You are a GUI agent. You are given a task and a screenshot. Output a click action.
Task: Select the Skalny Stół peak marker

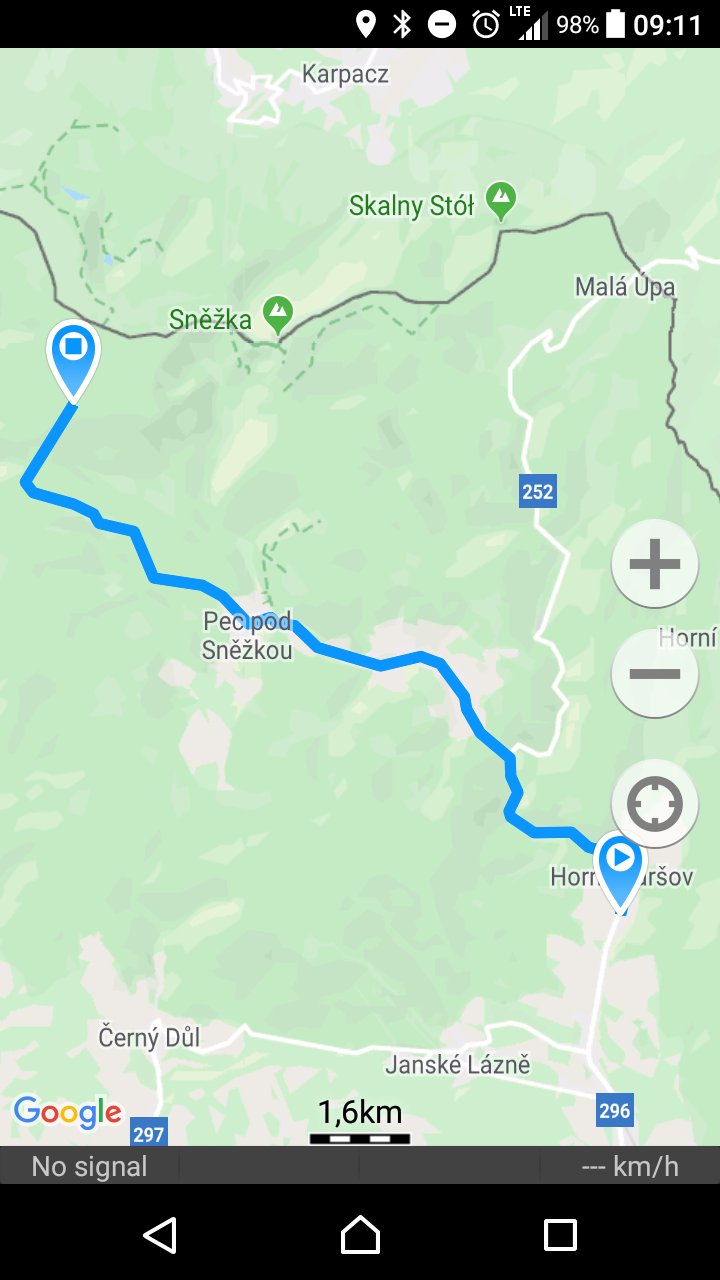coord(501,202)
